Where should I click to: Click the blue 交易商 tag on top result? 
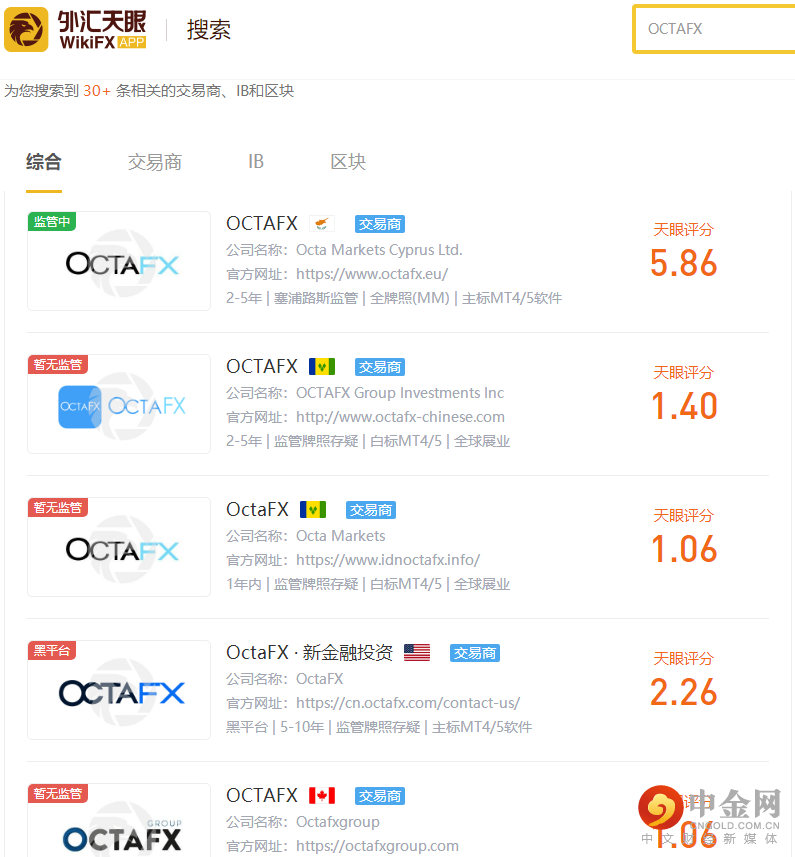(x=379, y=223)
